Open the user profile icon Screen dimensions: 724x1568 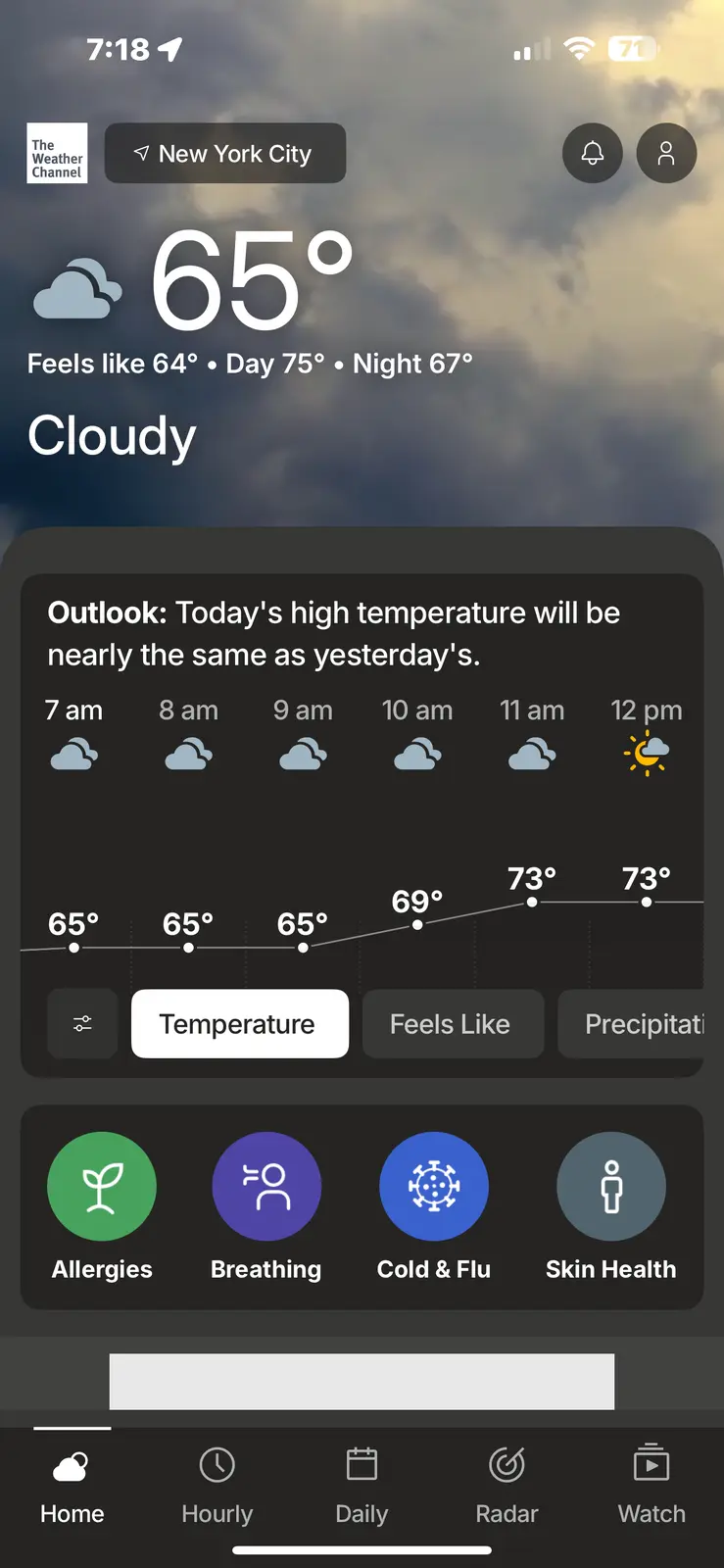point(666,153)
